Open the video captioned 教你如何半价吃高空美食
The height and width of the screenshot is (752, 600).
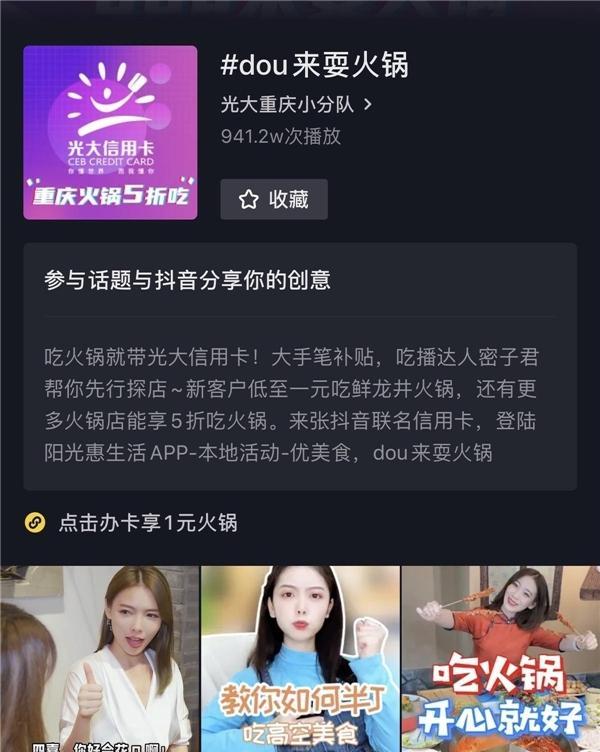299,658
